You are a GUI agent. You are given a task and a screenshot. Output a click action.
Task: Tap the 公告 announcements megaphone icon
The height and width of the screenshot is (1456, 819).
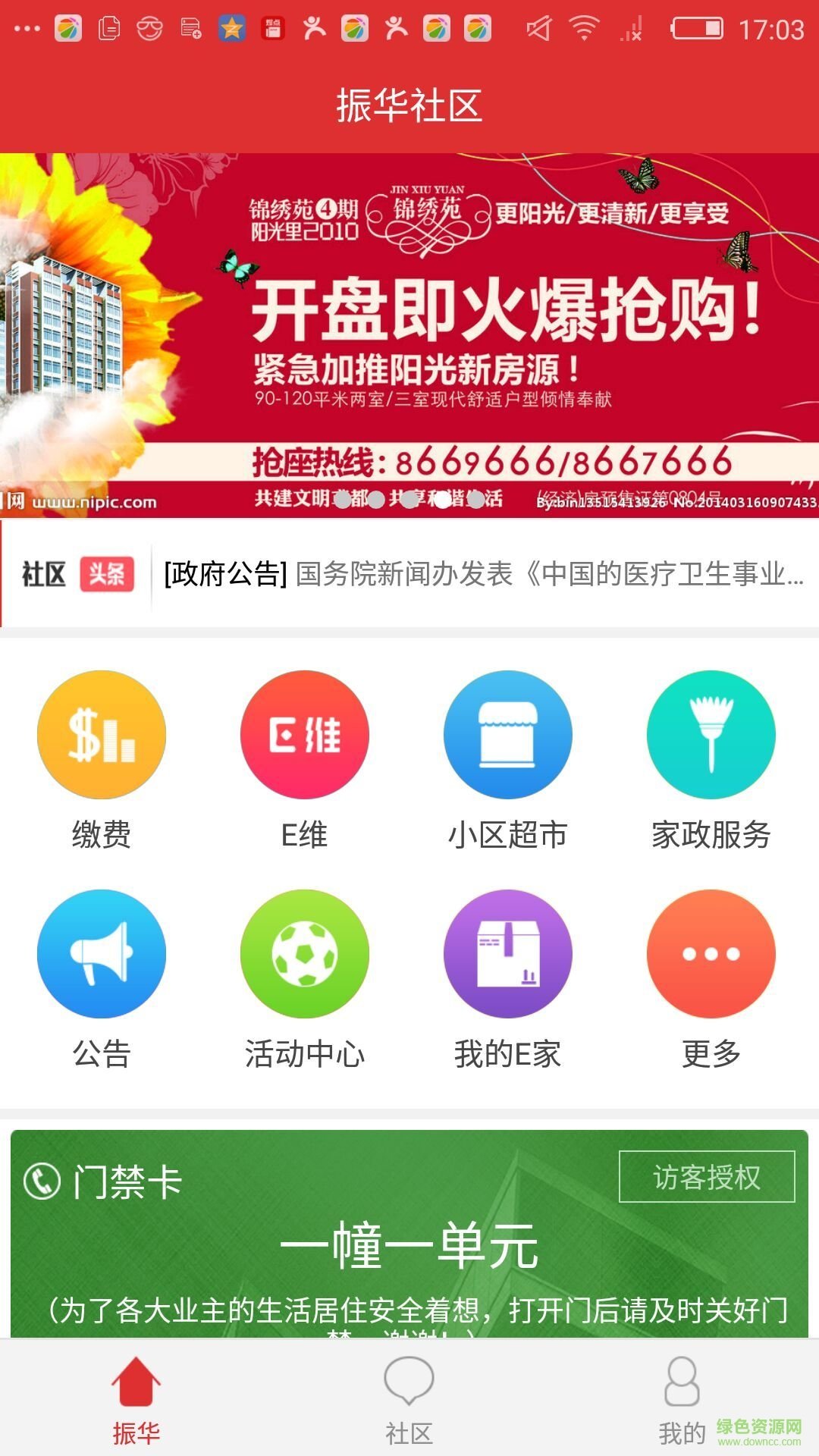pos(102,955)
